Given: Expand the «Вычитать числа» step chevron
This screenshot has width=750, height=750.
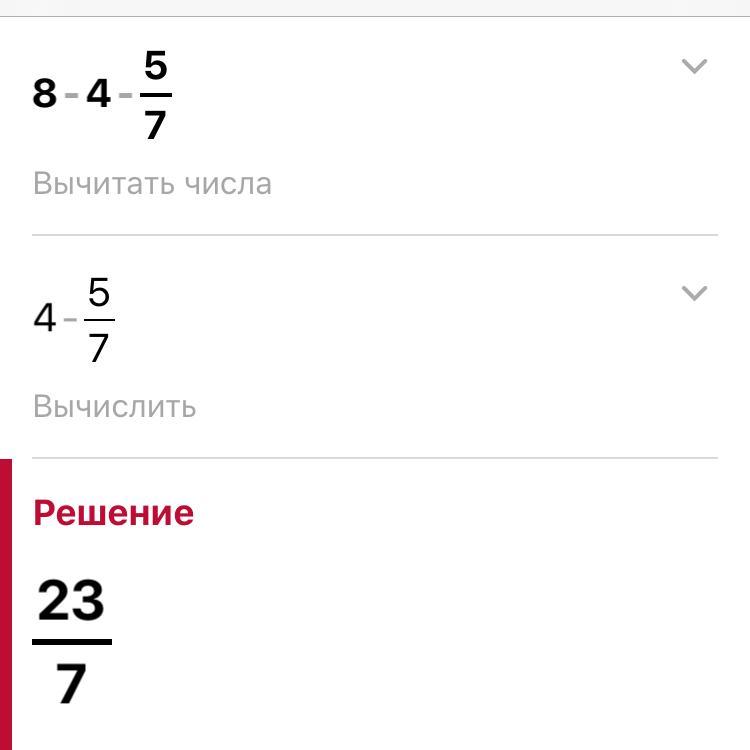Looking at the screenshot, I should (x=694, y=67).
